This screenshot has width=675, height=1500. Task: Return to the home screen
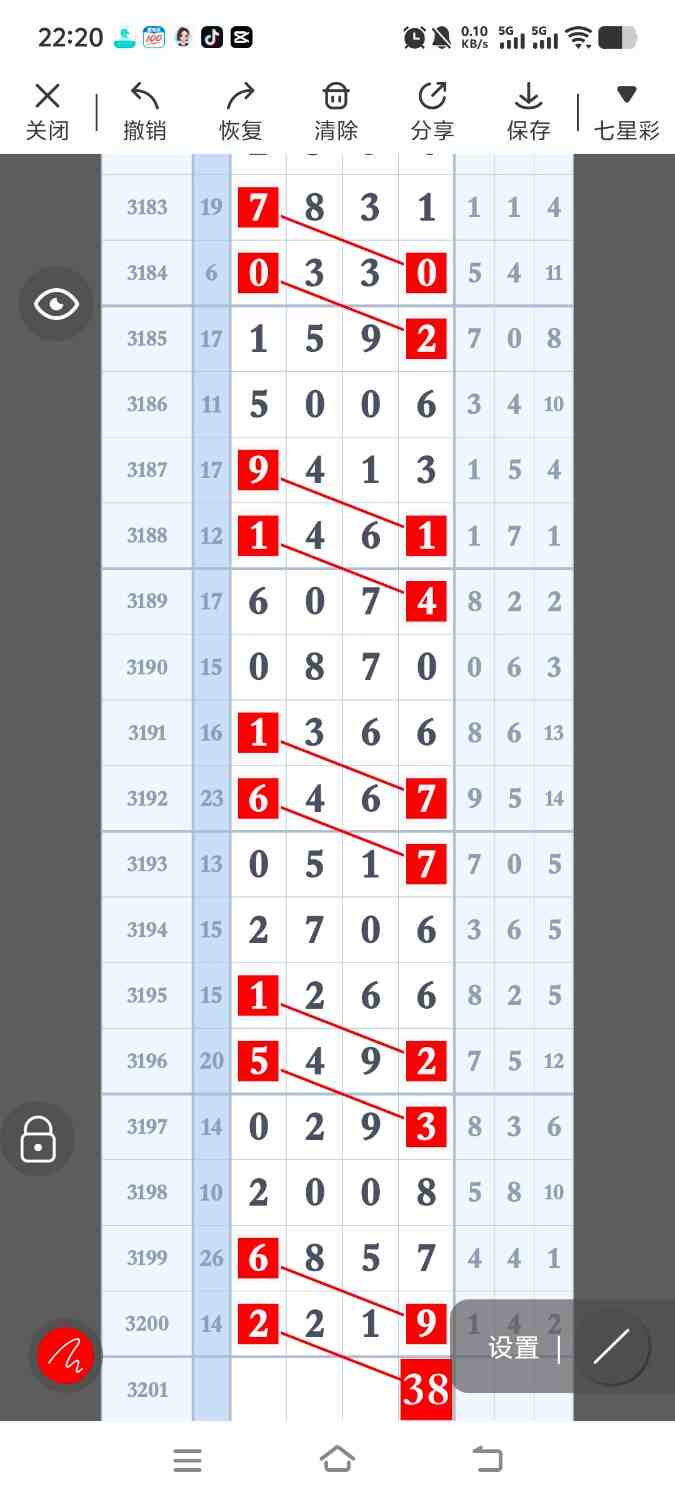point(337,1460)
